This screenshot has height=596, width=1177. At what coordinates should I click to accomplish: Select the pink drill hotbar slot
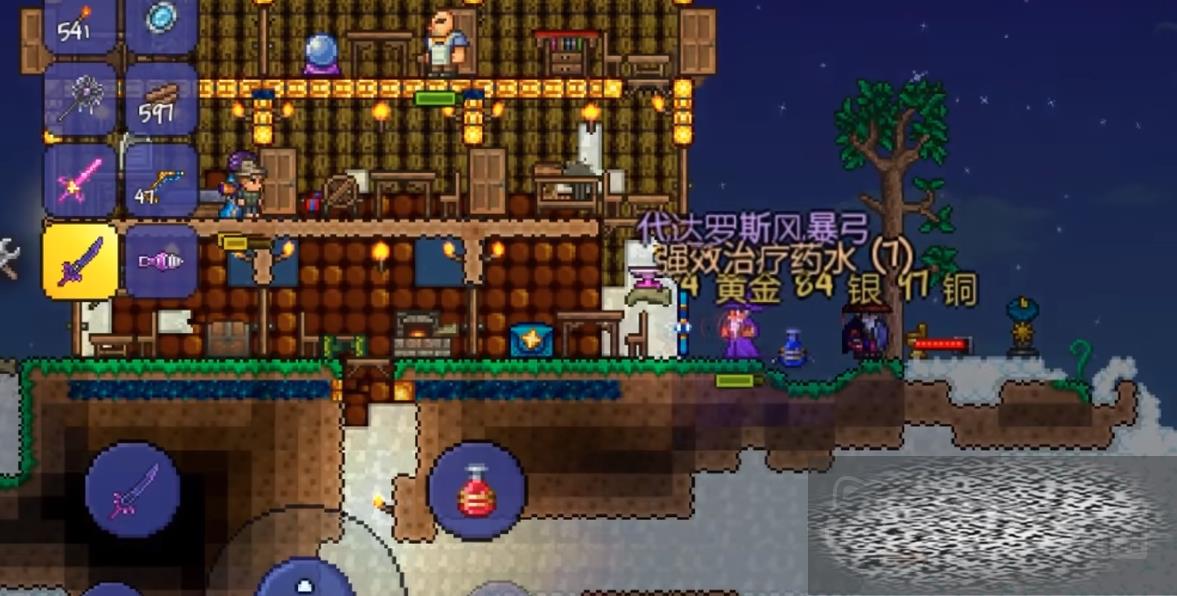coord(162,262)
